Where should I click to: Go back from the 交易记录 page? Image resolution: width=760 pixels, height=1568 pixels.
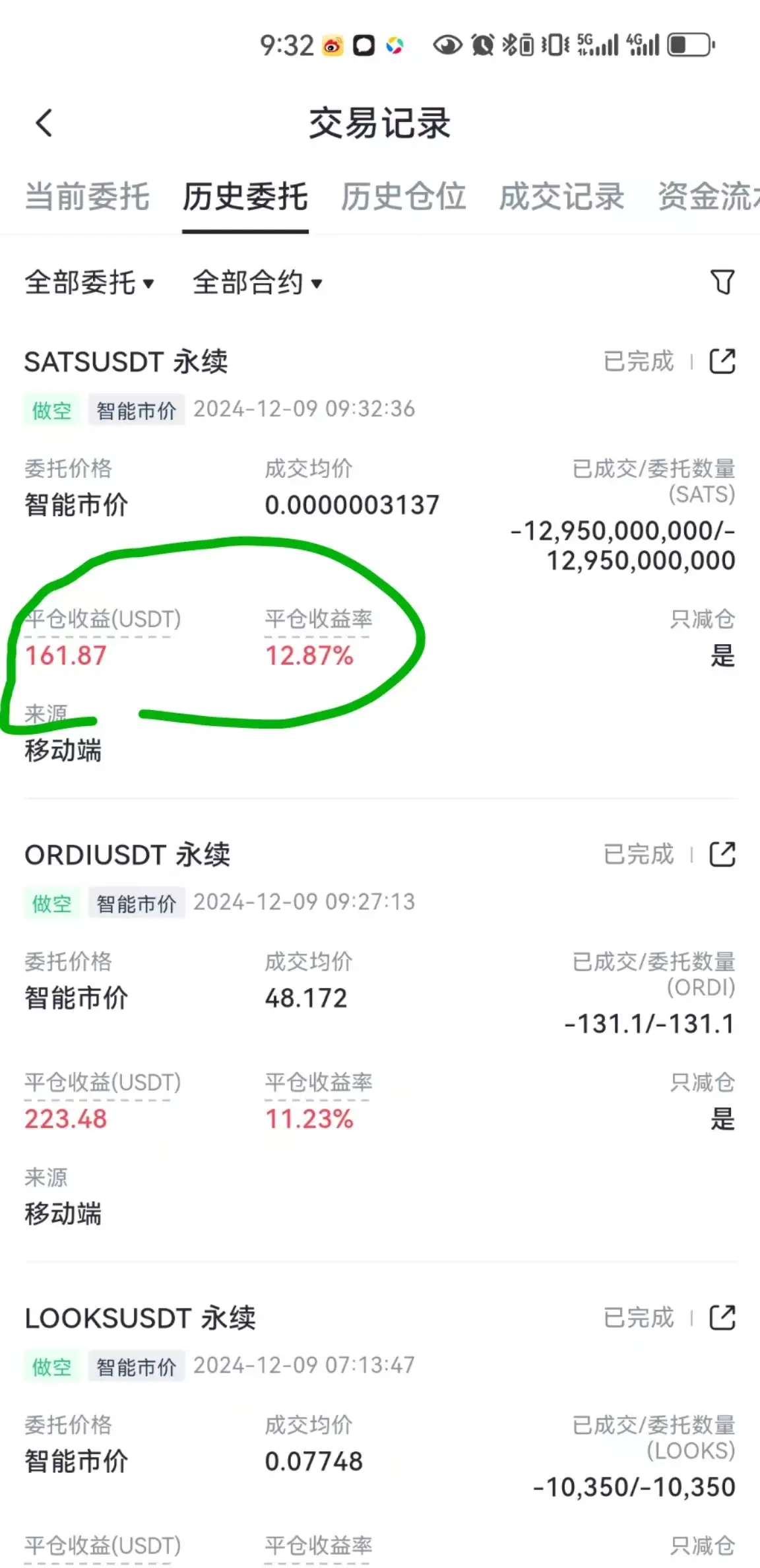coord(44,123)
